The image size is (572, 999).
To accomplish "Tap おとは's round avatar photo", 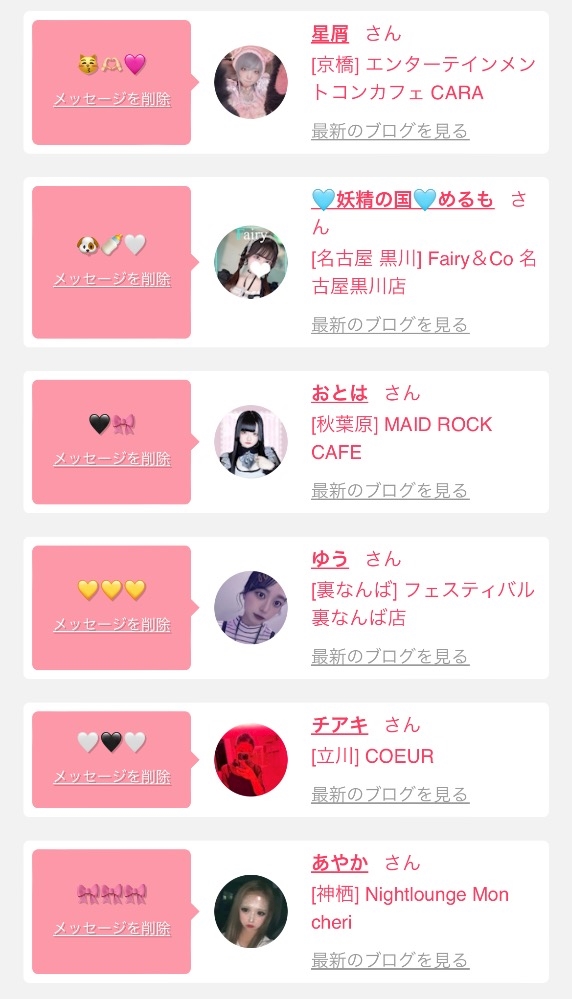I will (x=251, y=442).
